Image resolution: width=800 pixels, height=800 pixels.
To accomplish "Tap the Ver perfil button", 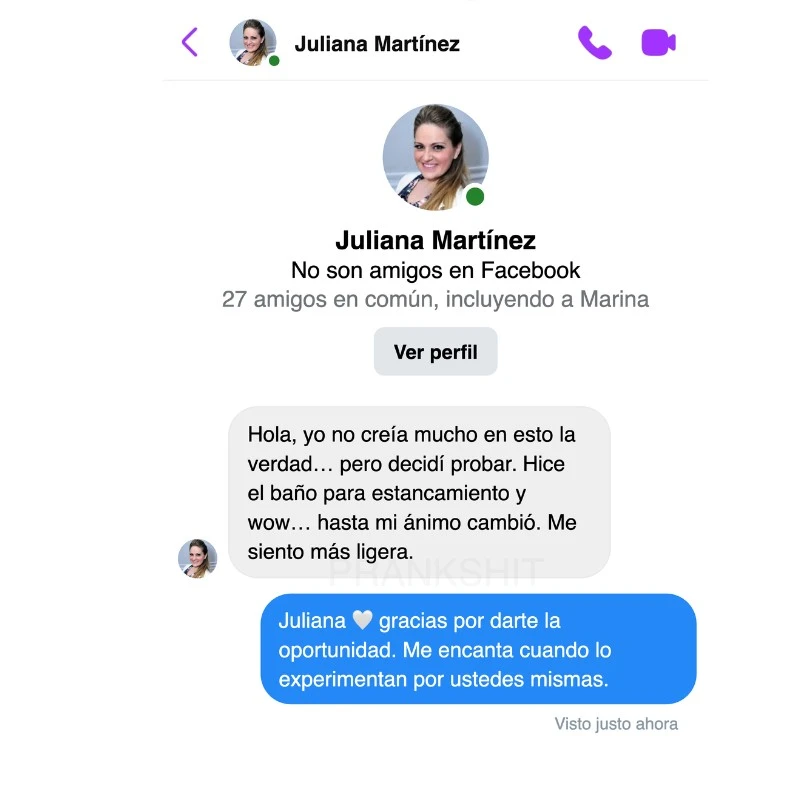I will pos(435,352).
